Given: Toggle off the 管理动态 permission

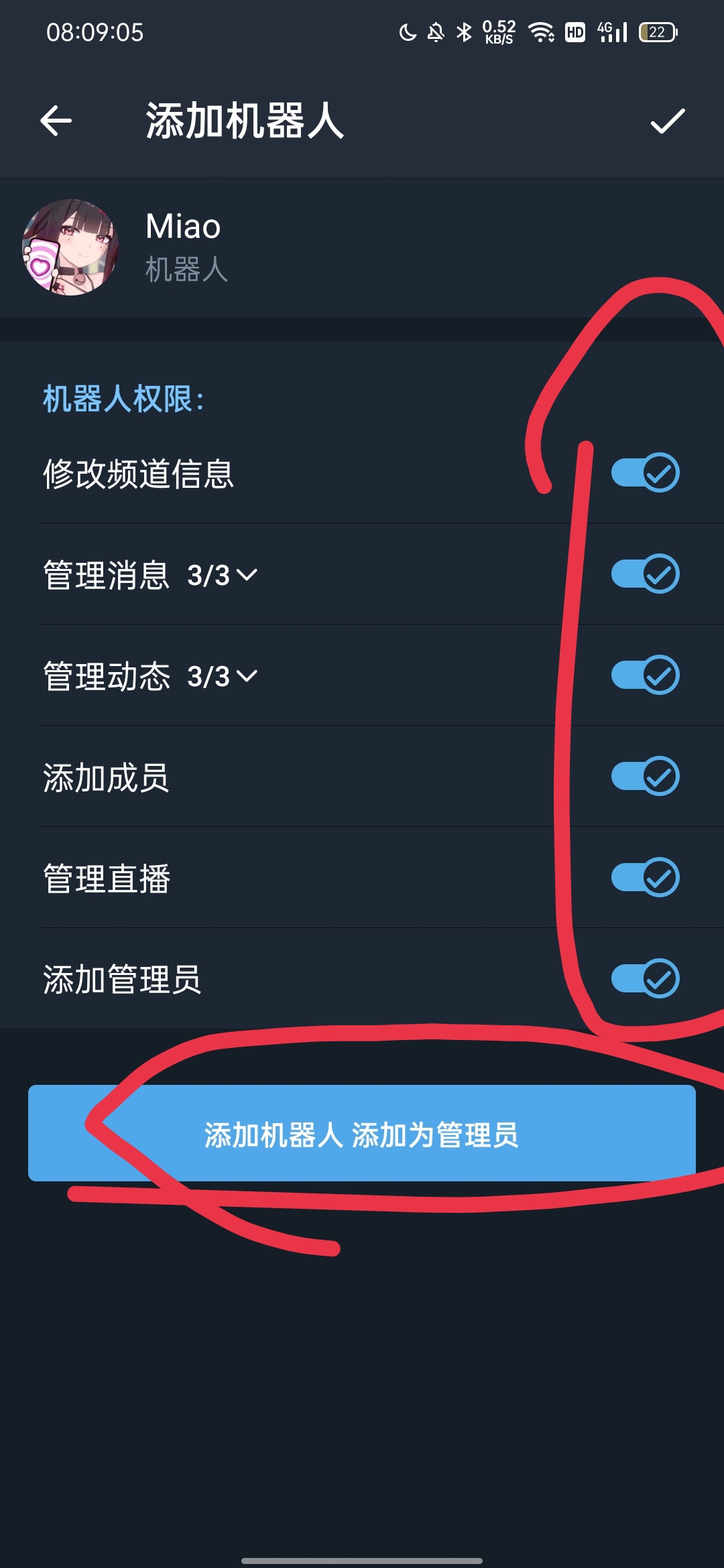Looking at the screenshot, I should coord(646,675).
